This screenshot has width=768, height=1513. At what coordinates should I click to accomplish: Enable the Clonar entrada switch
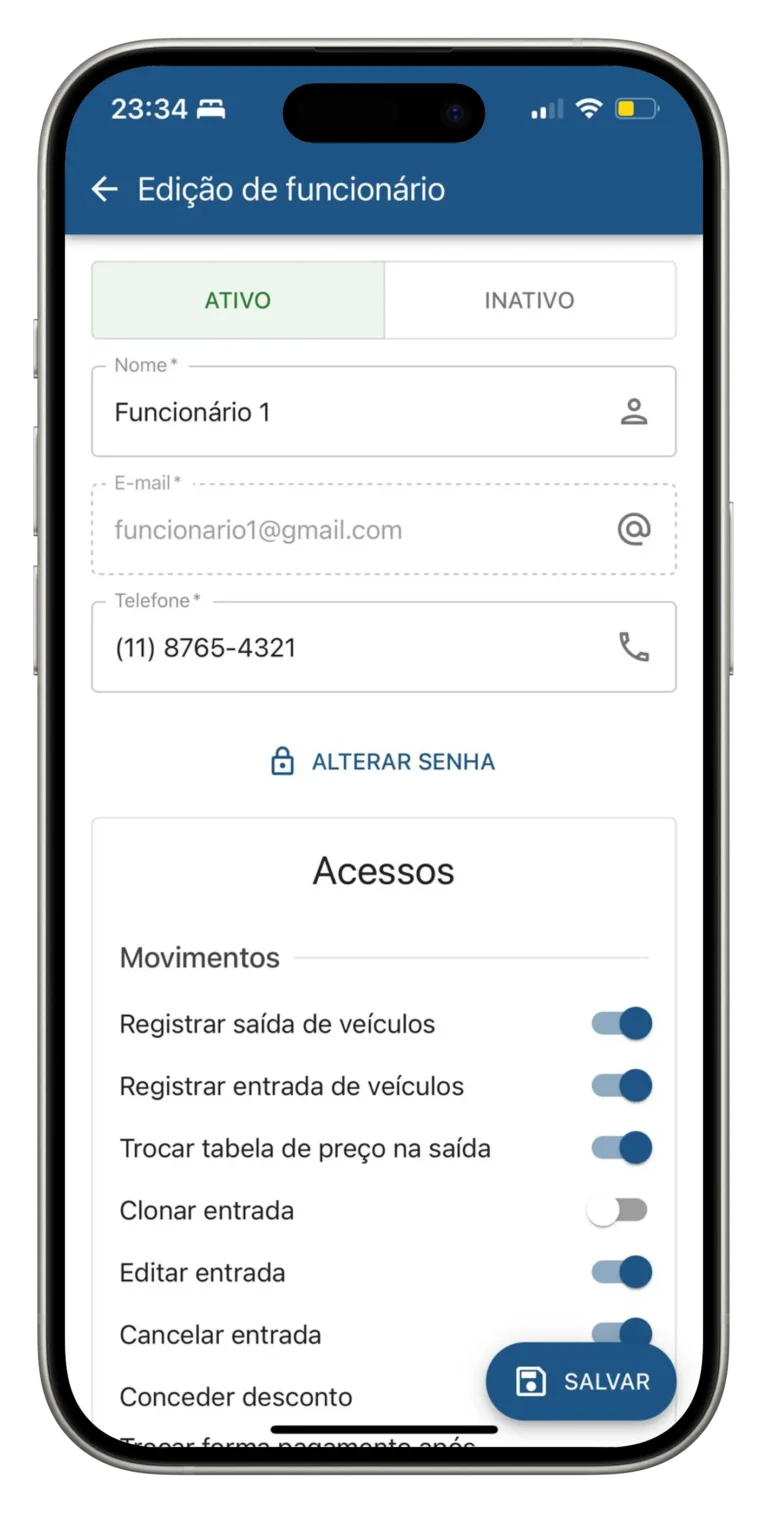click(617, 1210)
